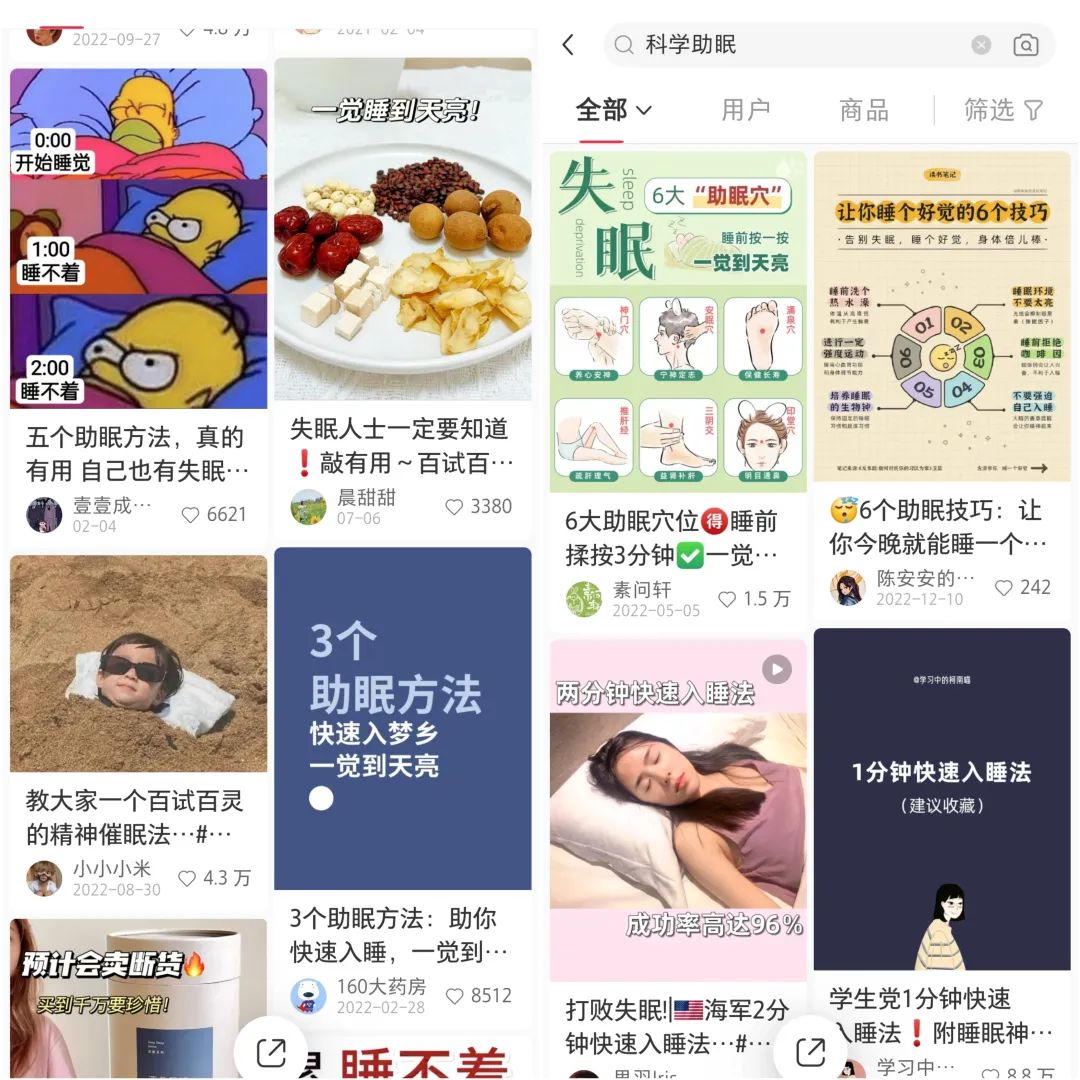Open the 6个助眠技巧 note
The height and width of the screenshot is (1080, 1080).
click(942, 315)
